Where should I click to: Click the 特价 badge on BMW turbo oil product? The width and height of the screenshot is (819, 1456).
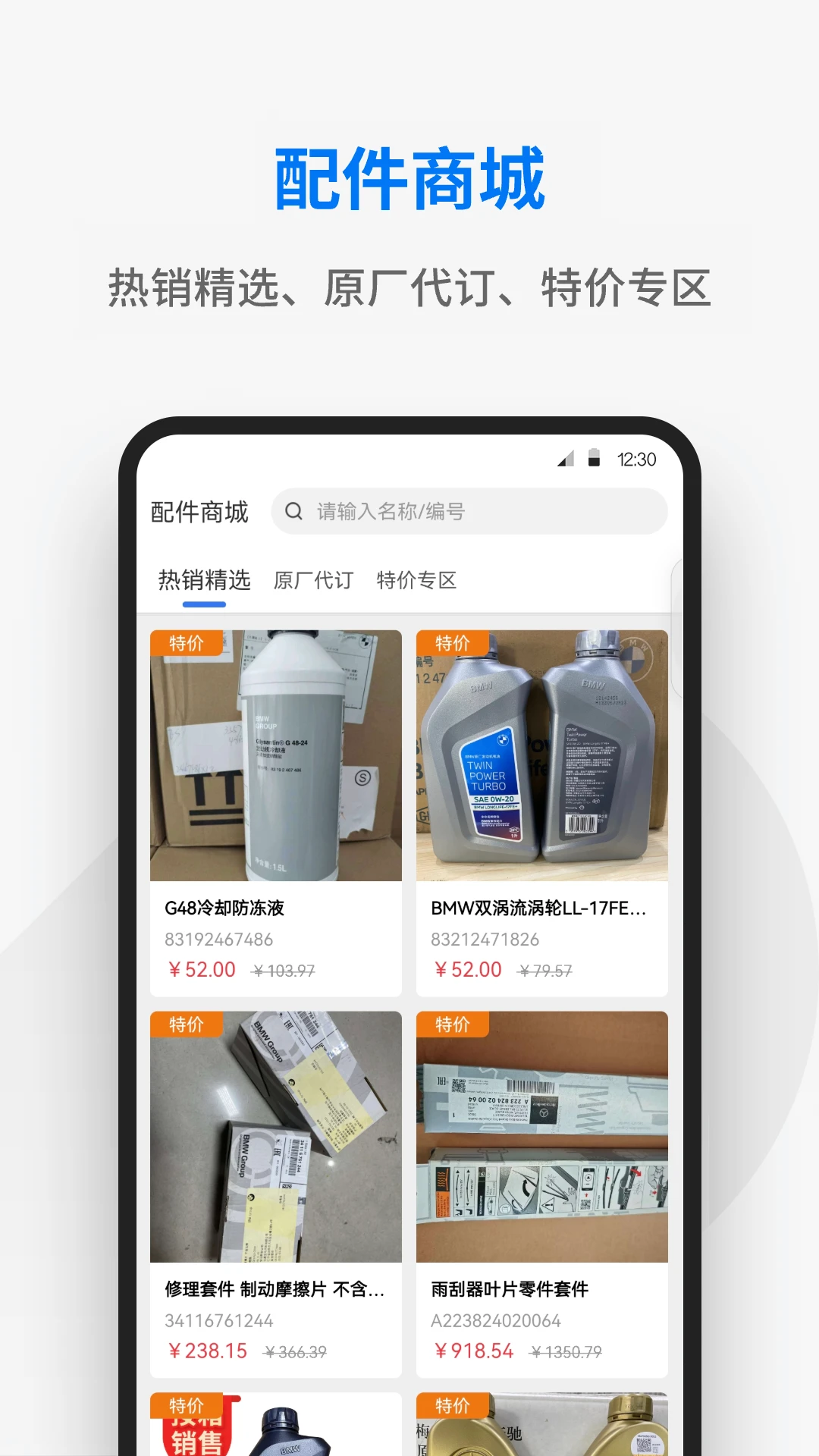[x=453, y=642]
